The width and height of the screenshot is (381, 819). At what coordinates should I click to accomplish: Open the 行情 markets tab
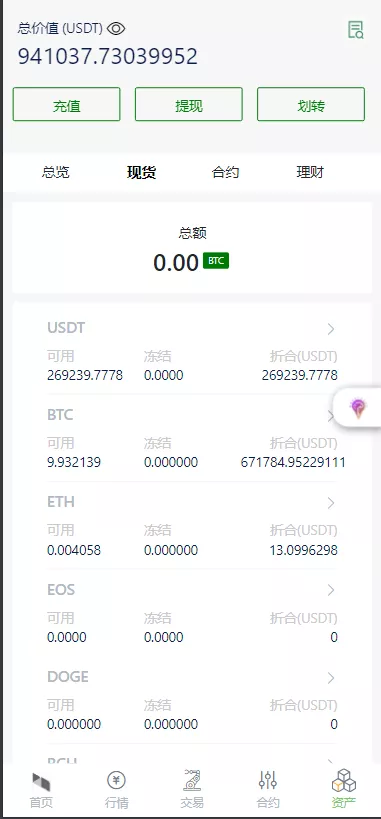pos(117,790)
